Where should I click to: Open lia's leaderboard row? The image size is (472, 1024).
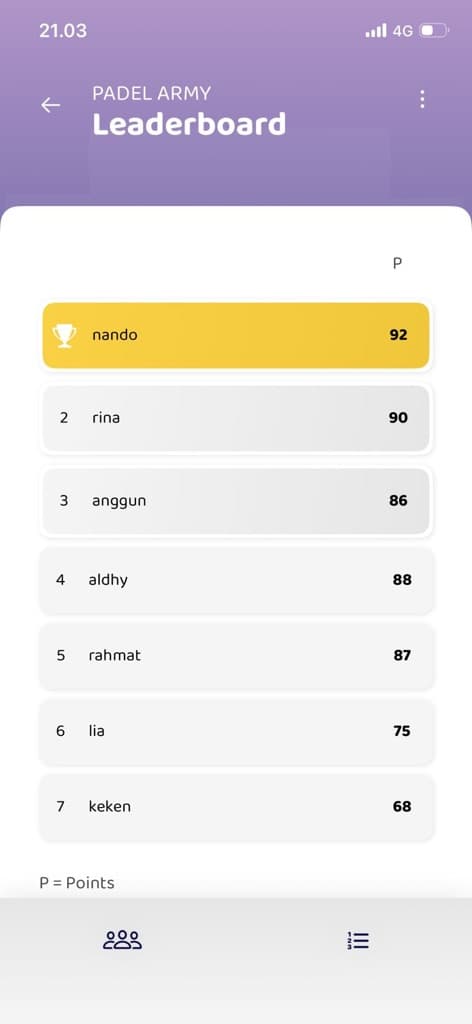pyautogui.click(x=236, y=731)
